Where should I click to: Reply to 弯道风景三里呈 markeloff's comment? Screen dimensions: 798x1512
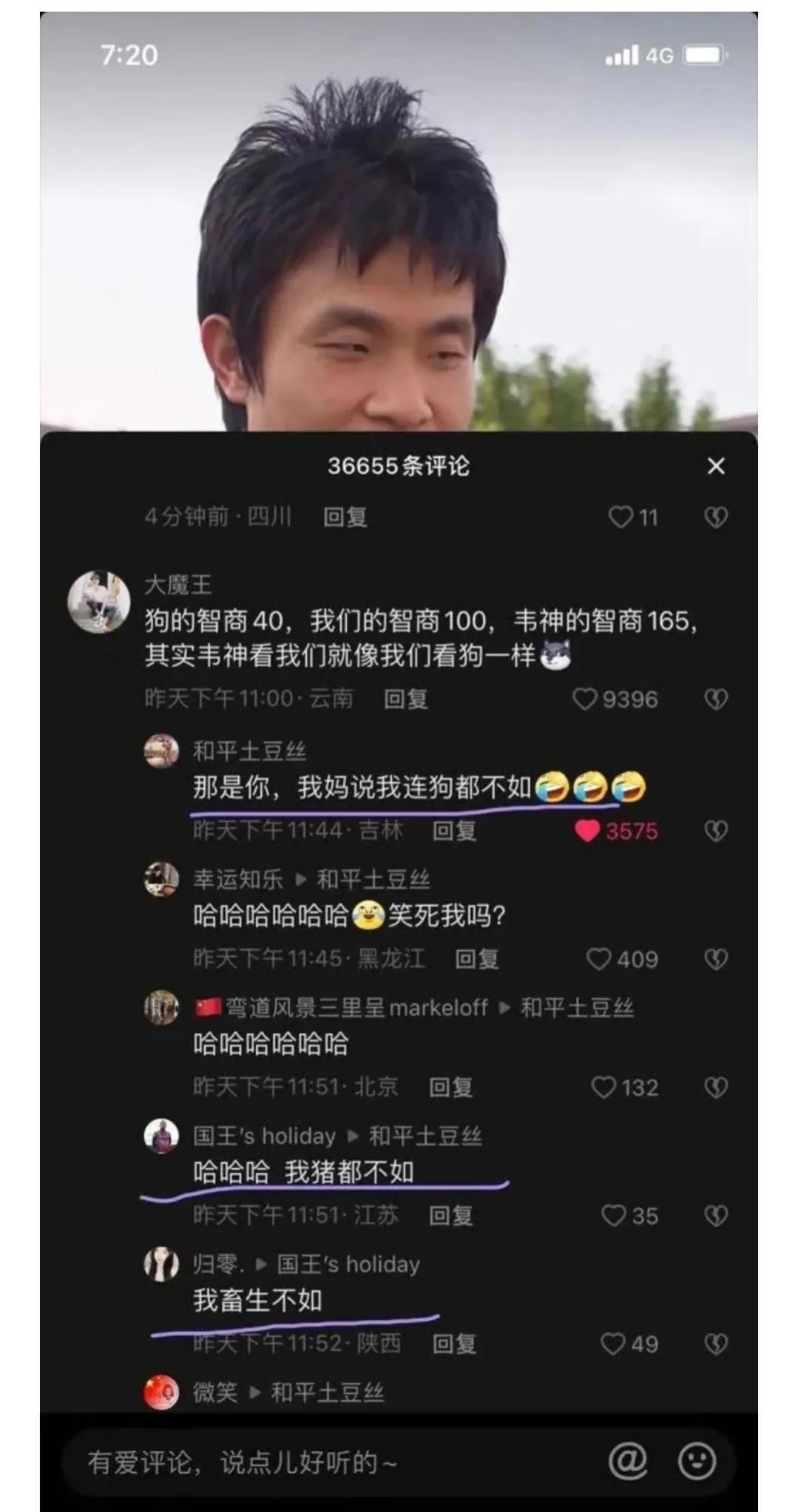(450, 1087)
